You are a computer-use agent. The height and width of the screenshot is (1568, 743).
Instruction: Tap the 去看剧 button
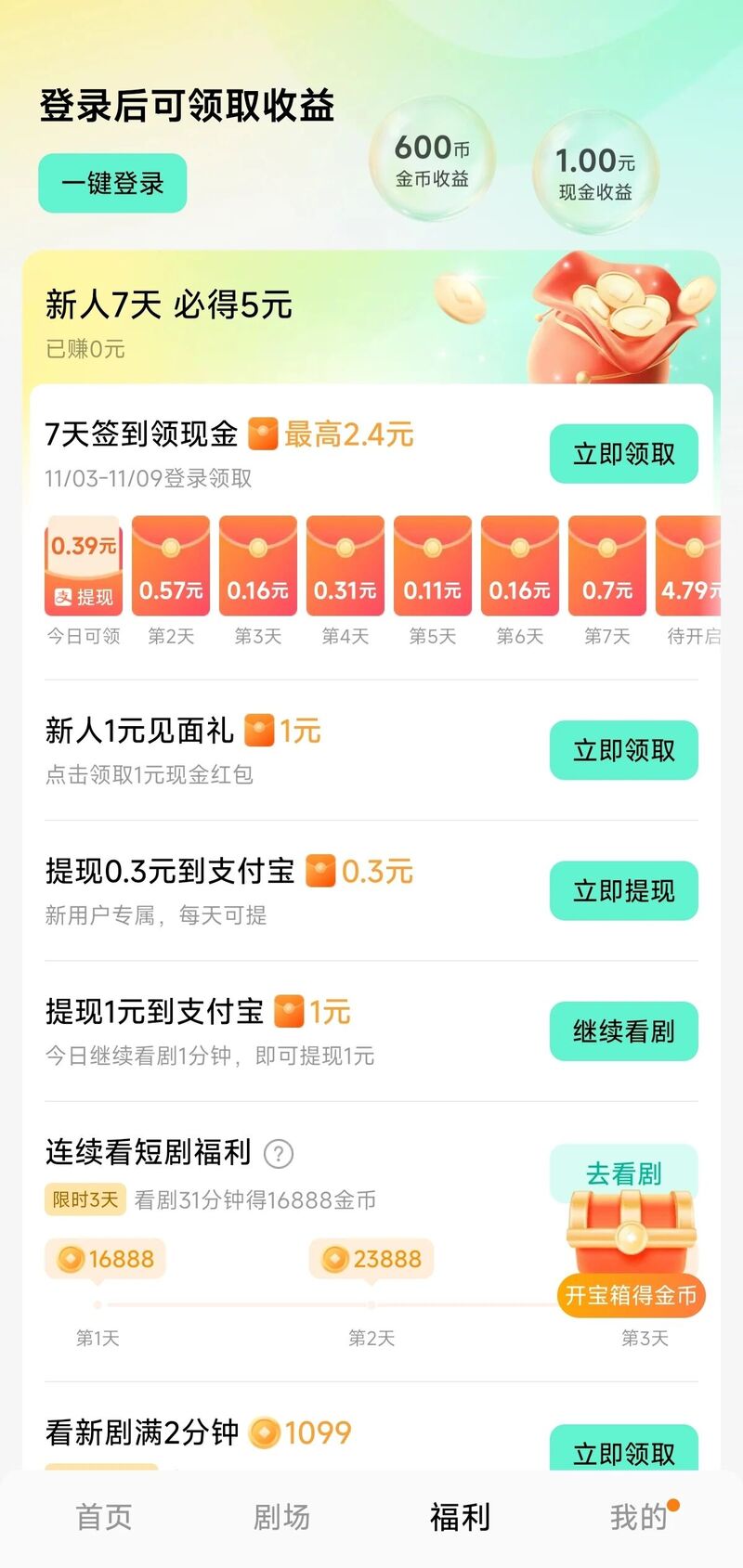click(x=624, y=1173)
